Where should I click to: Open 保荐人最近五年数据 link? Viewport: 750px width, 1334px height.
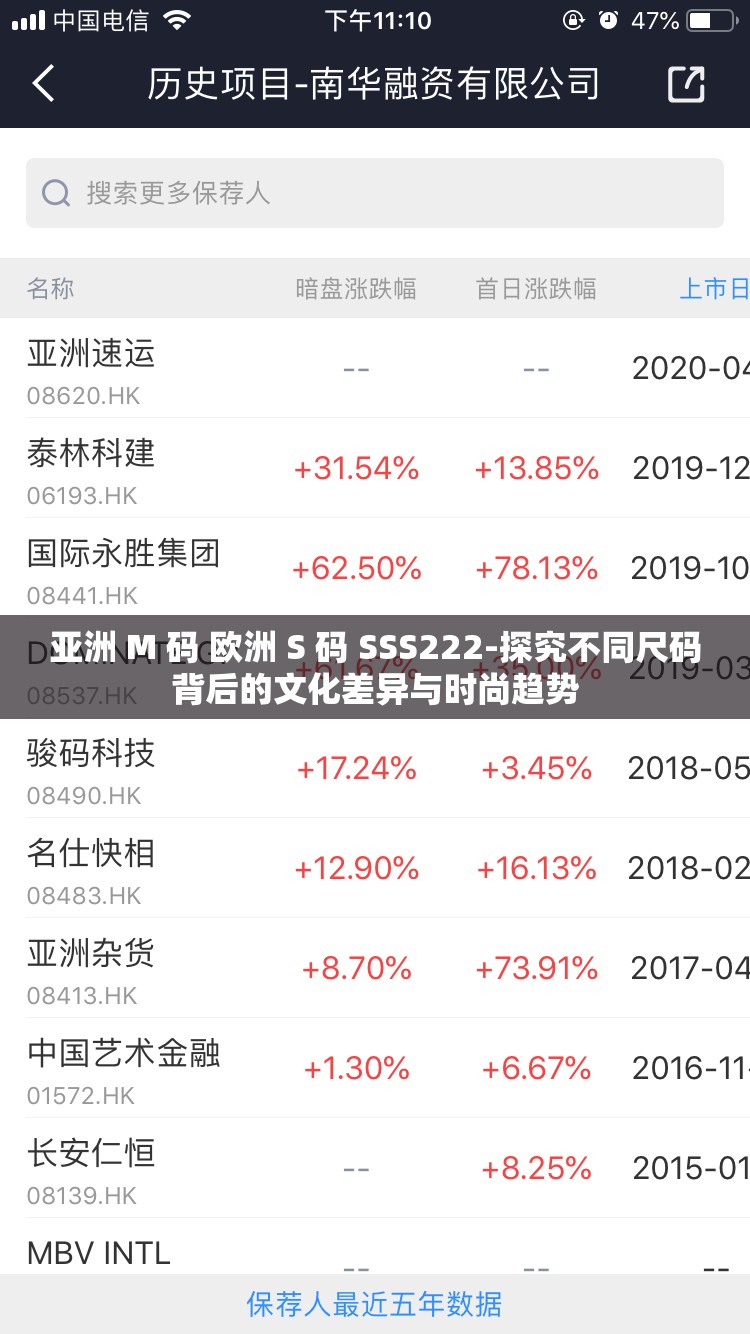point(374,1305)
